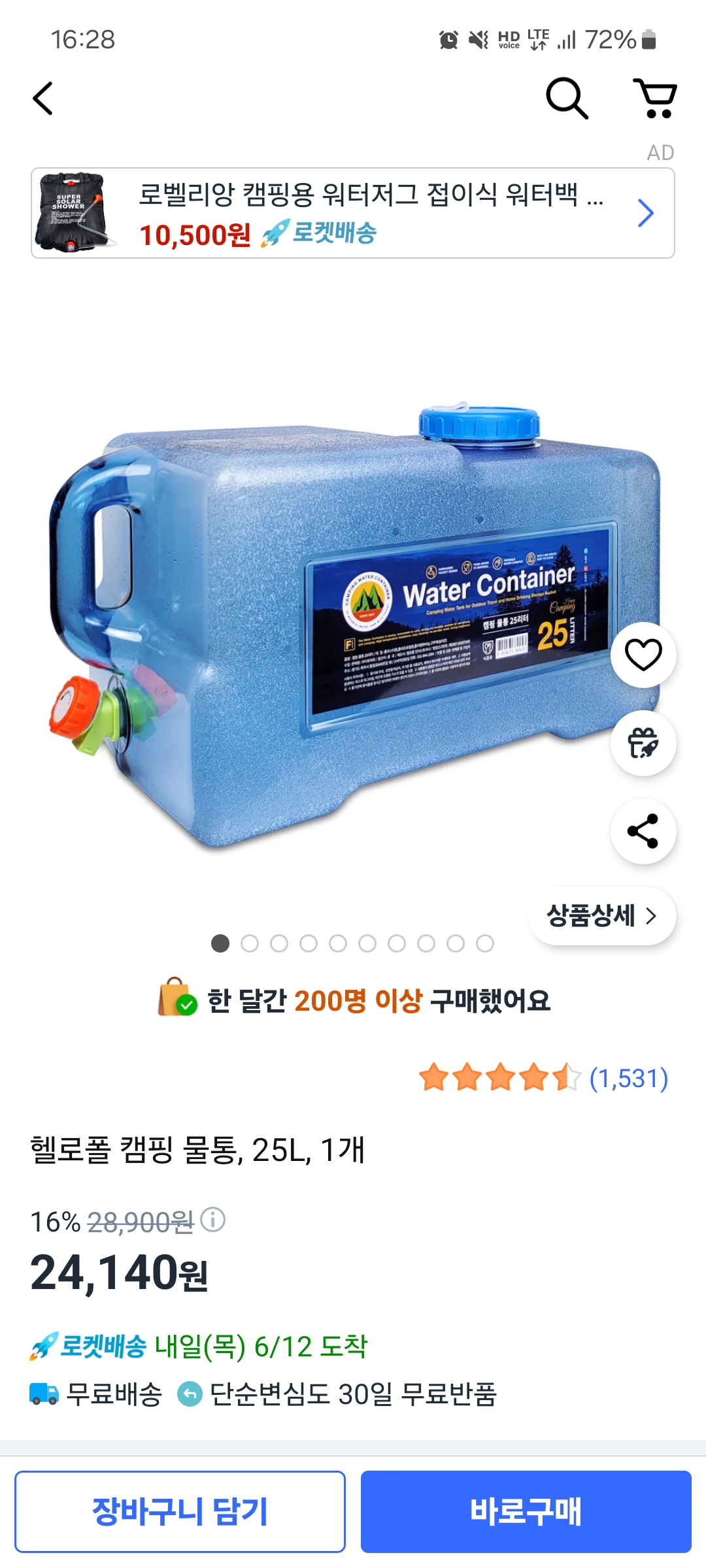
Task: Open the search magnifier icon
Action: pos(567,99)
